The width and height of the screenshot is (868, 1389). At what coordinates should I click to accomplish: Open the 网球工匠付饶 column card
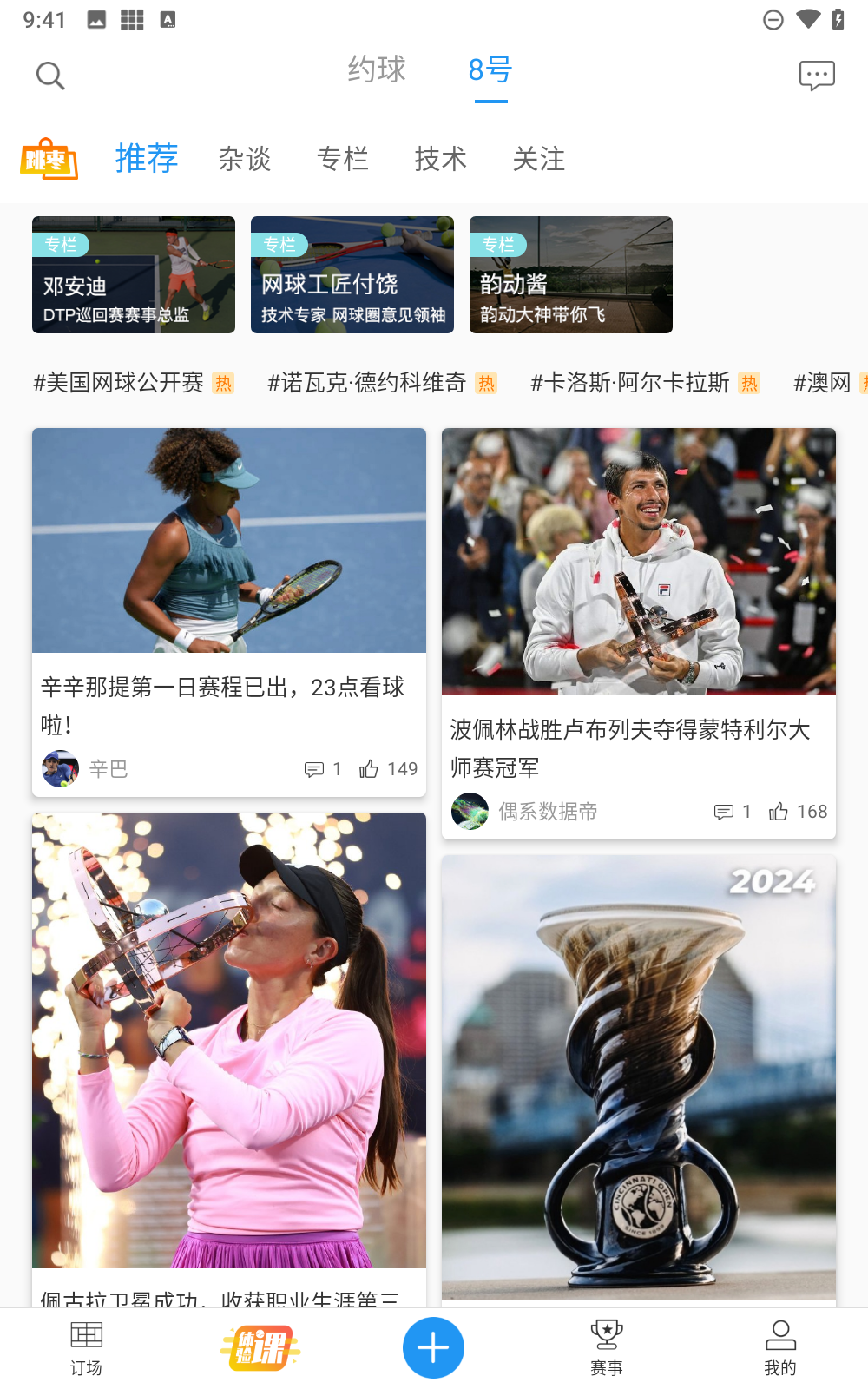pos(352,274)
